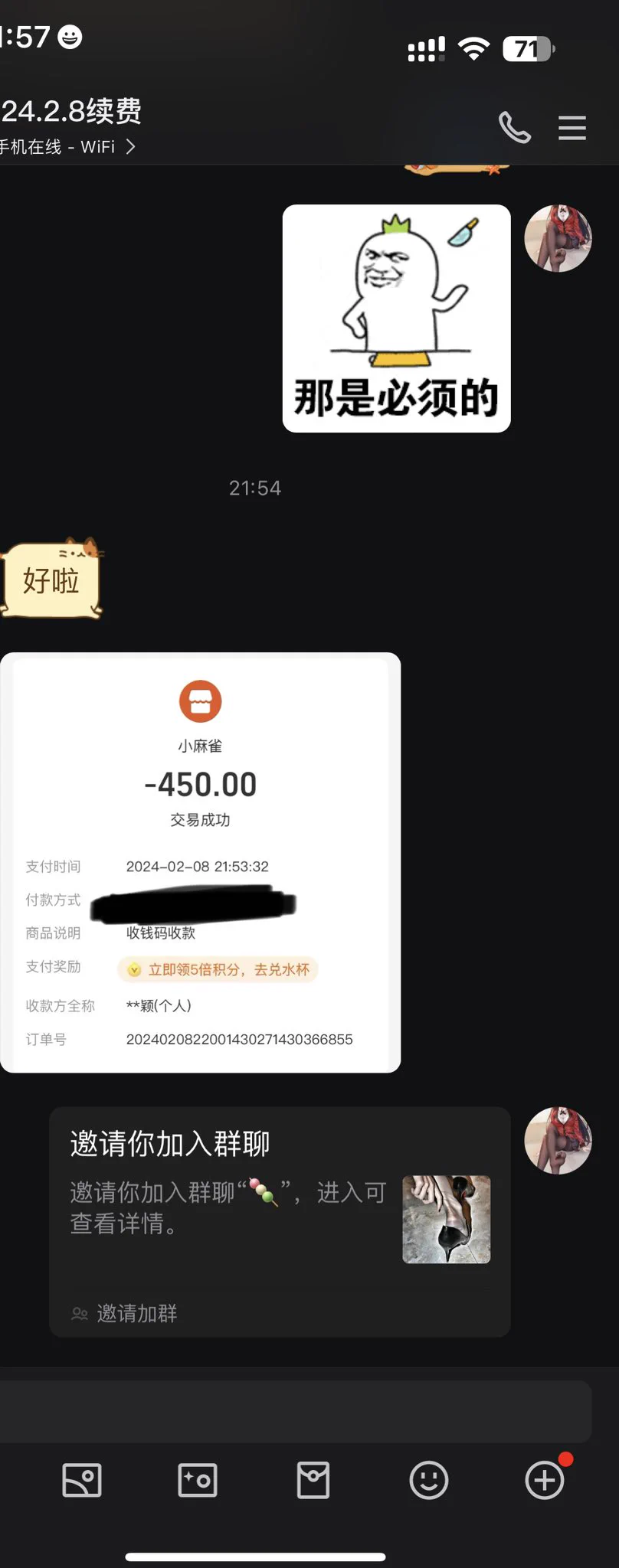Screen dimensions: 619x1568
Task: Focus the message text input field
Action: 295,1411
